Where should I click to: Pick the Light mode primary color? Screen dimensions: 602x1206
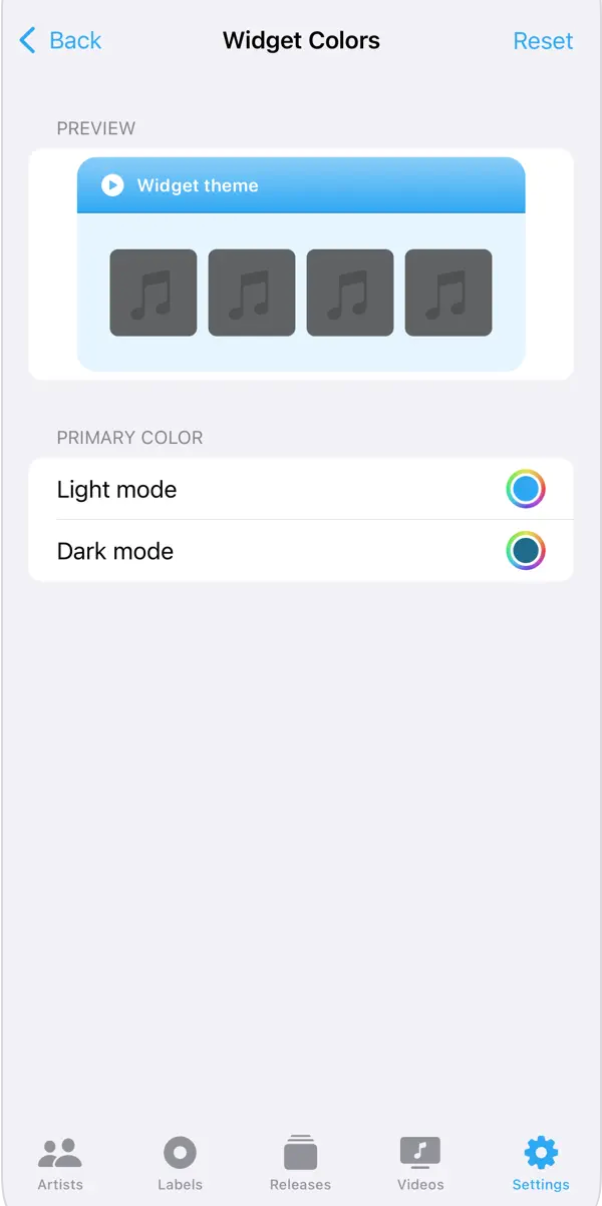click(525, 490)
